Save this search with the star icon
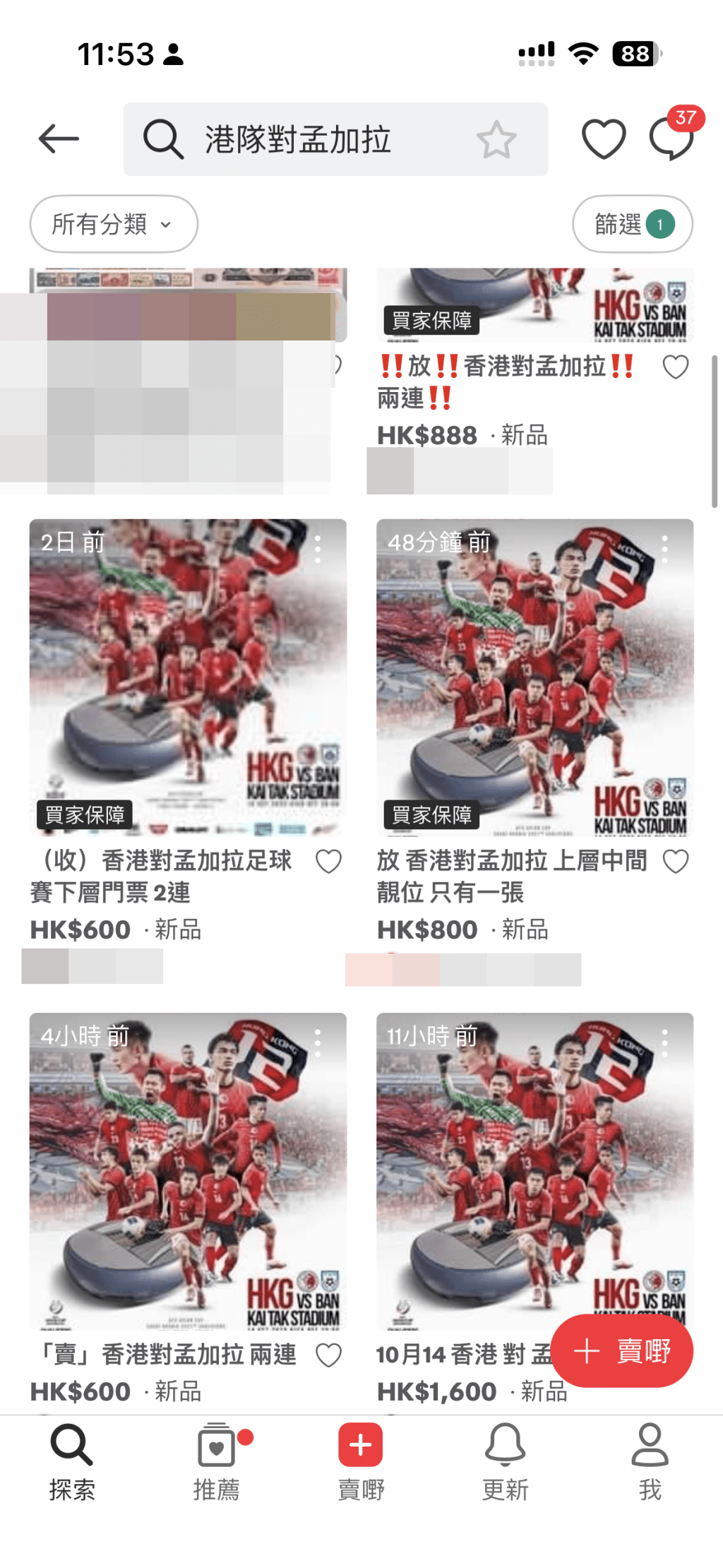Screen dimensions: 723x1568 [496, 139]
